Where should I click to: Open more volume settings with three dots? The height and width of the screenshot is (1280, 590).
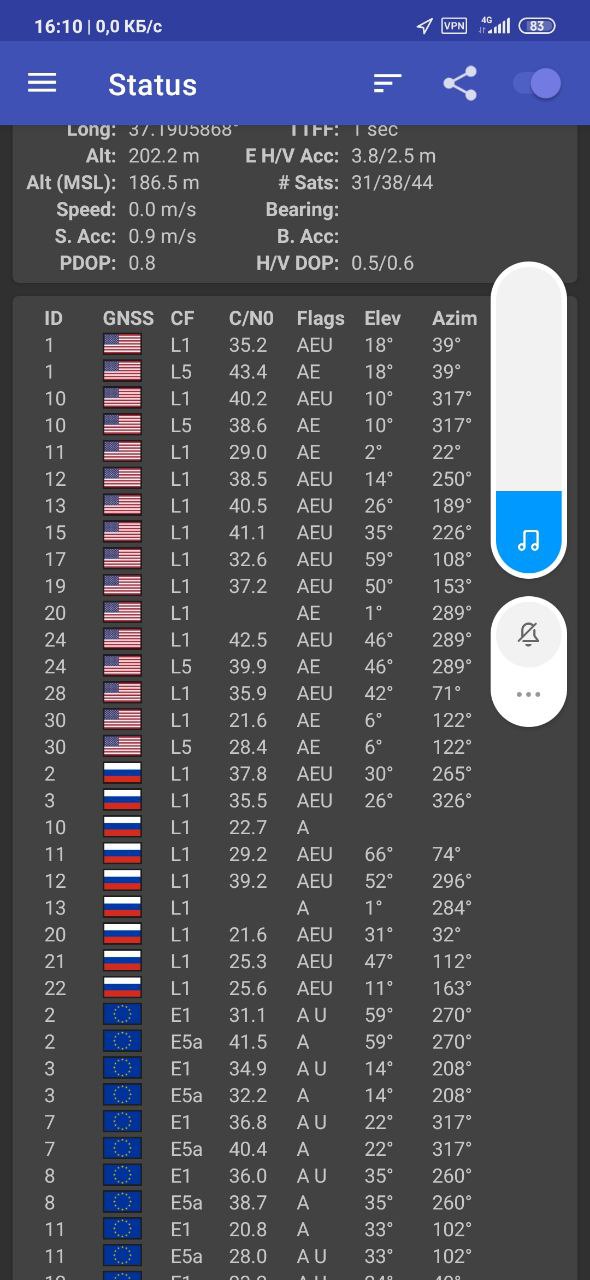pyautogui.click(x=529, y=694)
